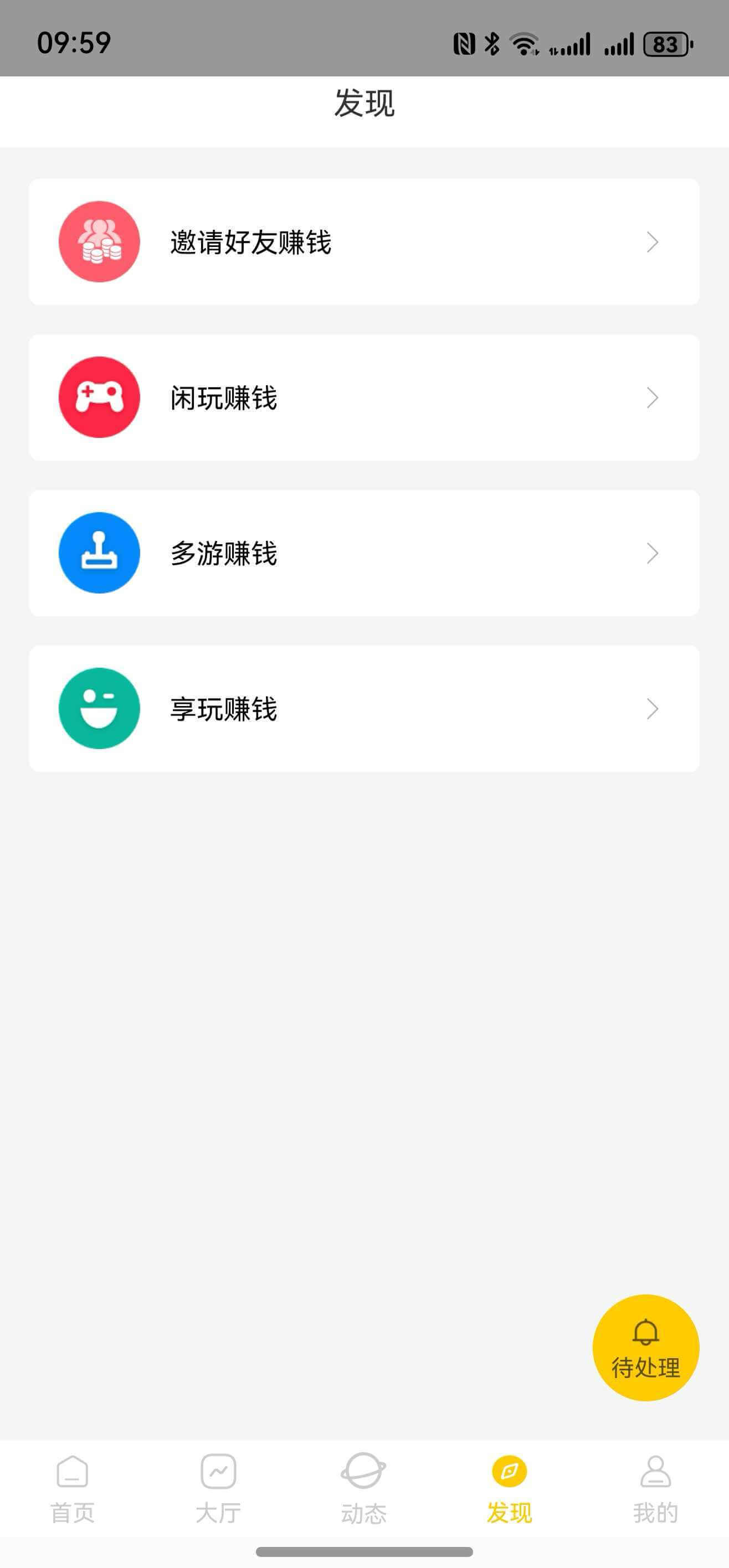Image resolution: width=729 pixels, height=1568 pixels.
Task: Open the 享玩赚钱 row
Action: (363, 709)
